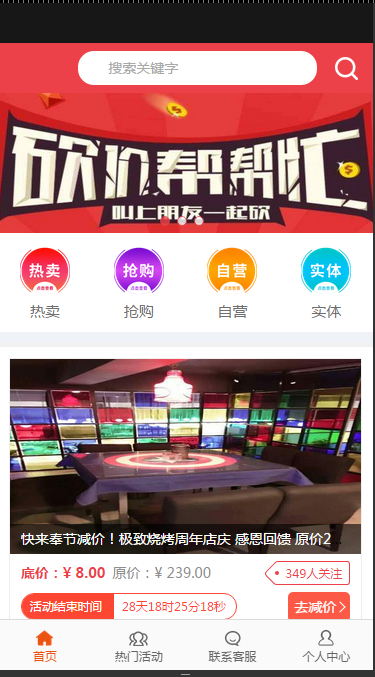Tap the 去减价 button
The width and height of the screenshot is (375, 677).
click(x=319, y=607)
